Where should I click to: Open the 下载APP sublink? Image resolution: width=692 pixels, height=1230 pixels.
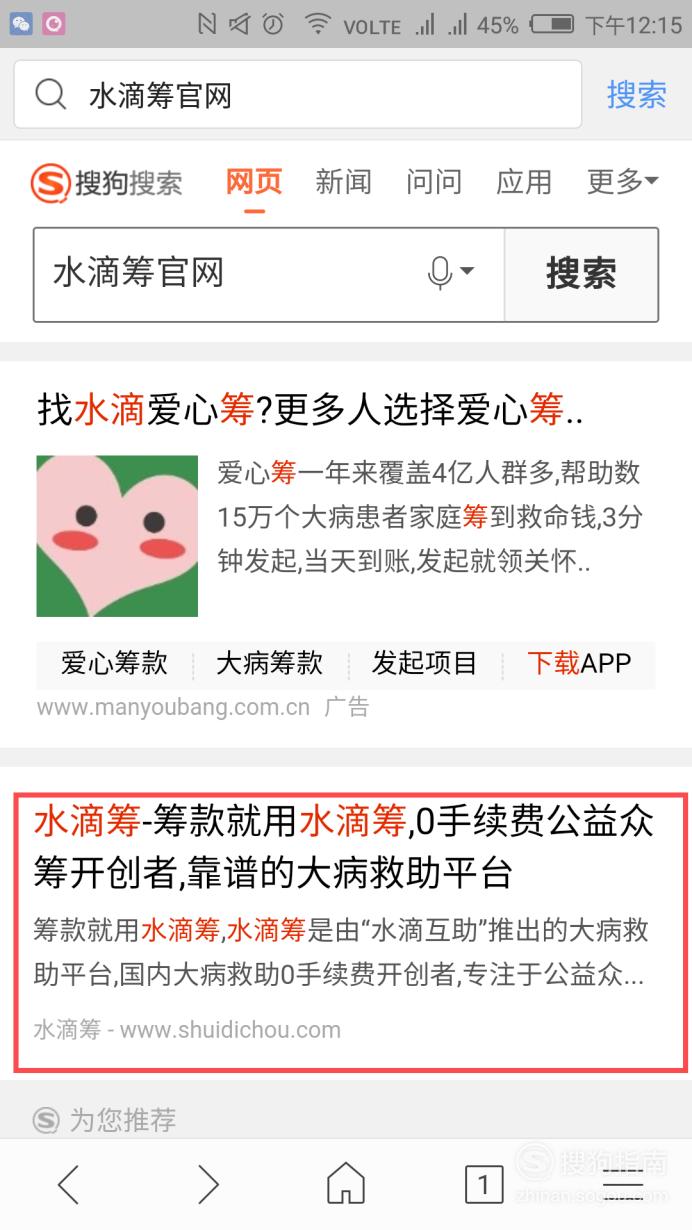(x=580, y=664)
